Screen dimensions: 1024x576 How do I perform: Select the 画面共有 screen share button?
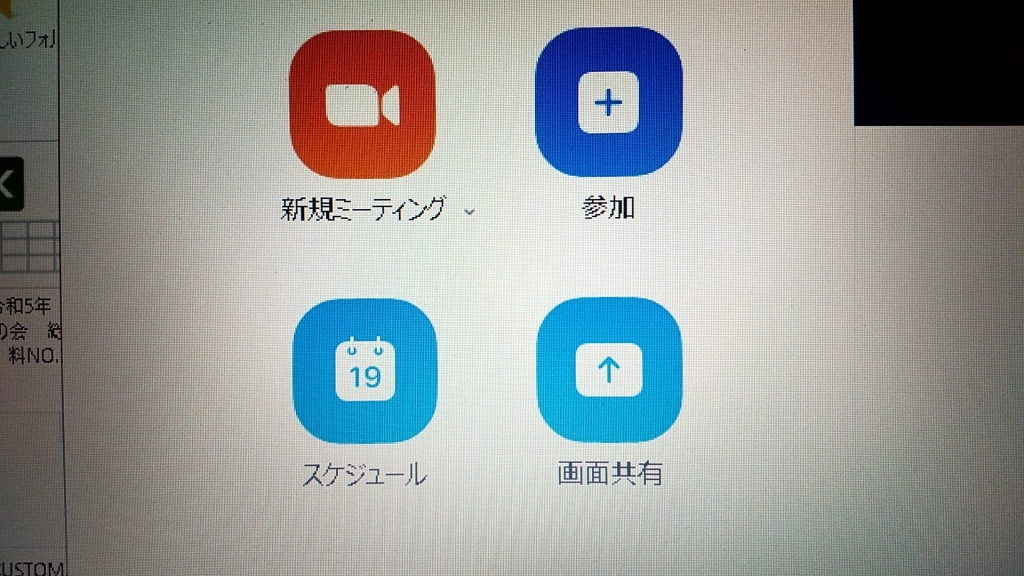coord(609,370)
